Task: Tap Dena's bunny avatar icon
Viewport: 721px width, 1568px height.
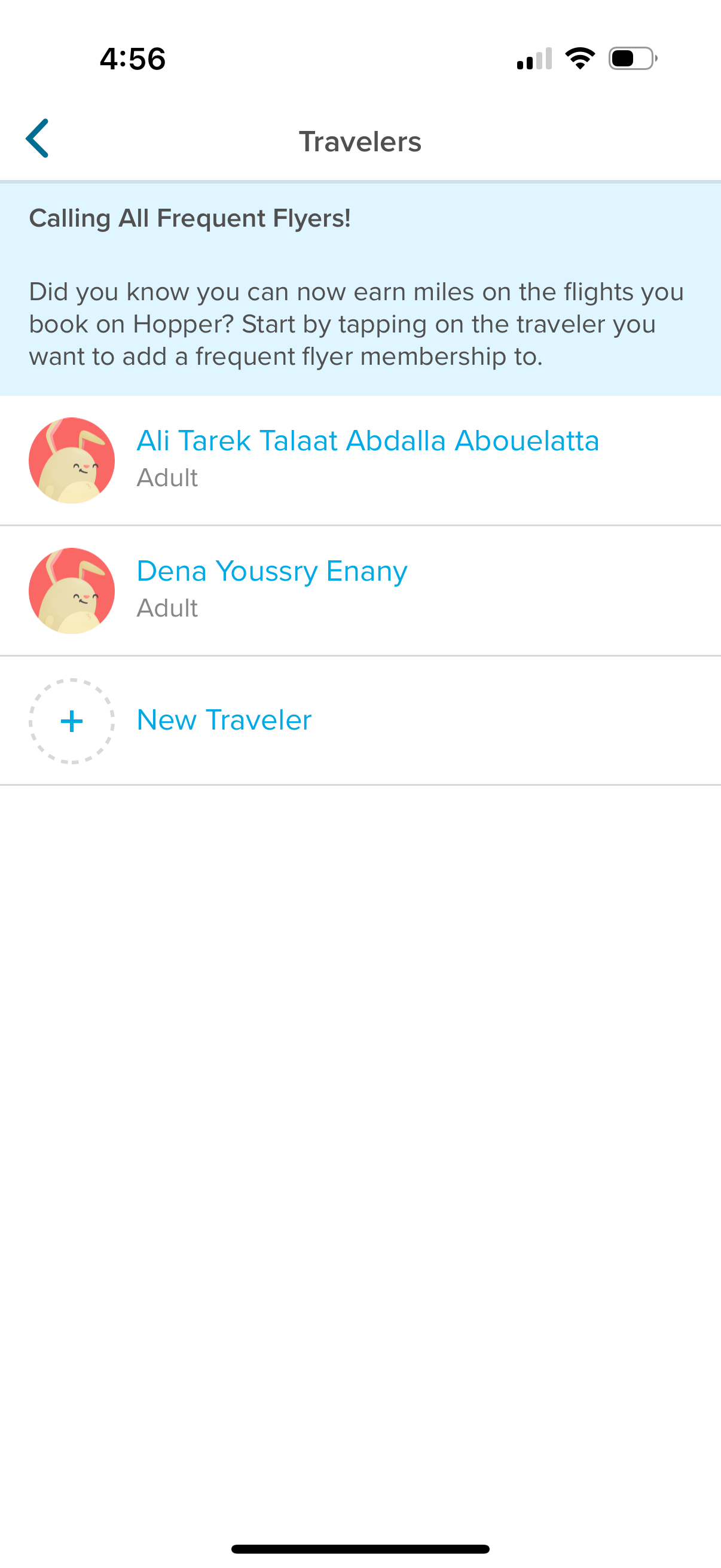Action: (71, 590)
